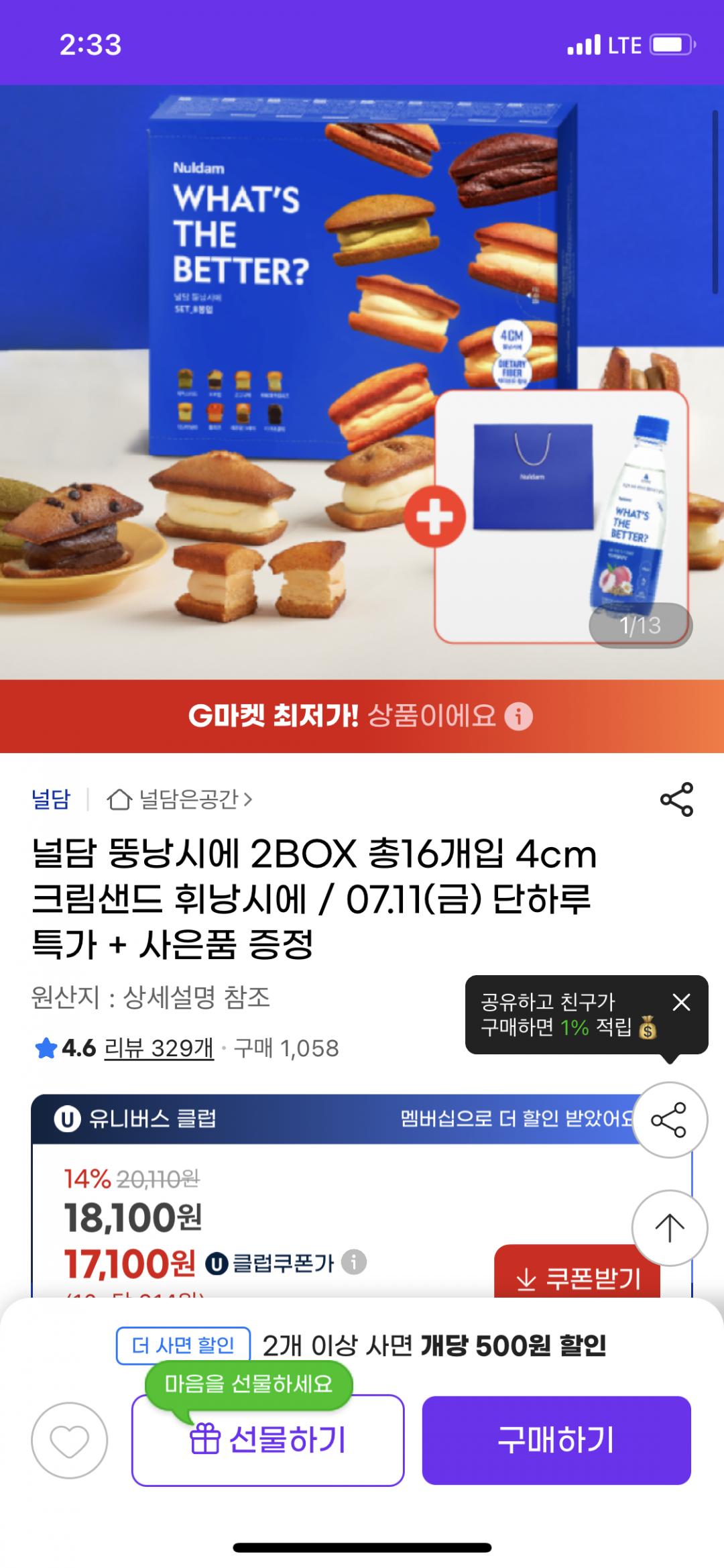724x1568 pixels.
Task: Send as gift with 선물하기
Action: (267, 1440)
